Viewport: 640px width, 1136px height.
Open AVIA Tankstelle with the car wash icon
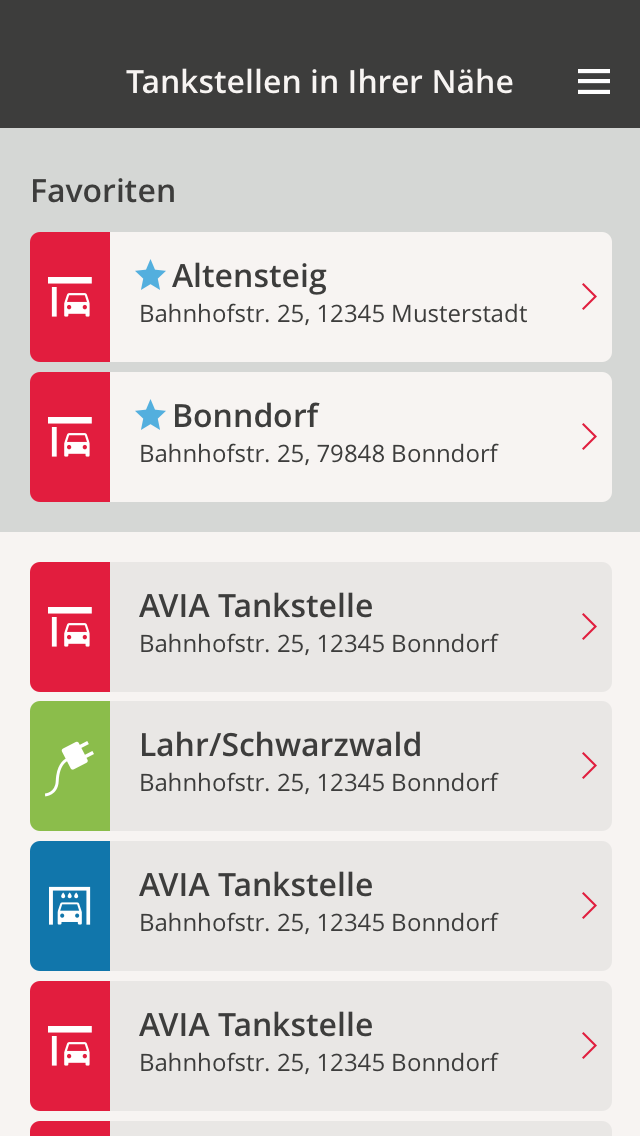pyautogui.click(x=320, y=906)
